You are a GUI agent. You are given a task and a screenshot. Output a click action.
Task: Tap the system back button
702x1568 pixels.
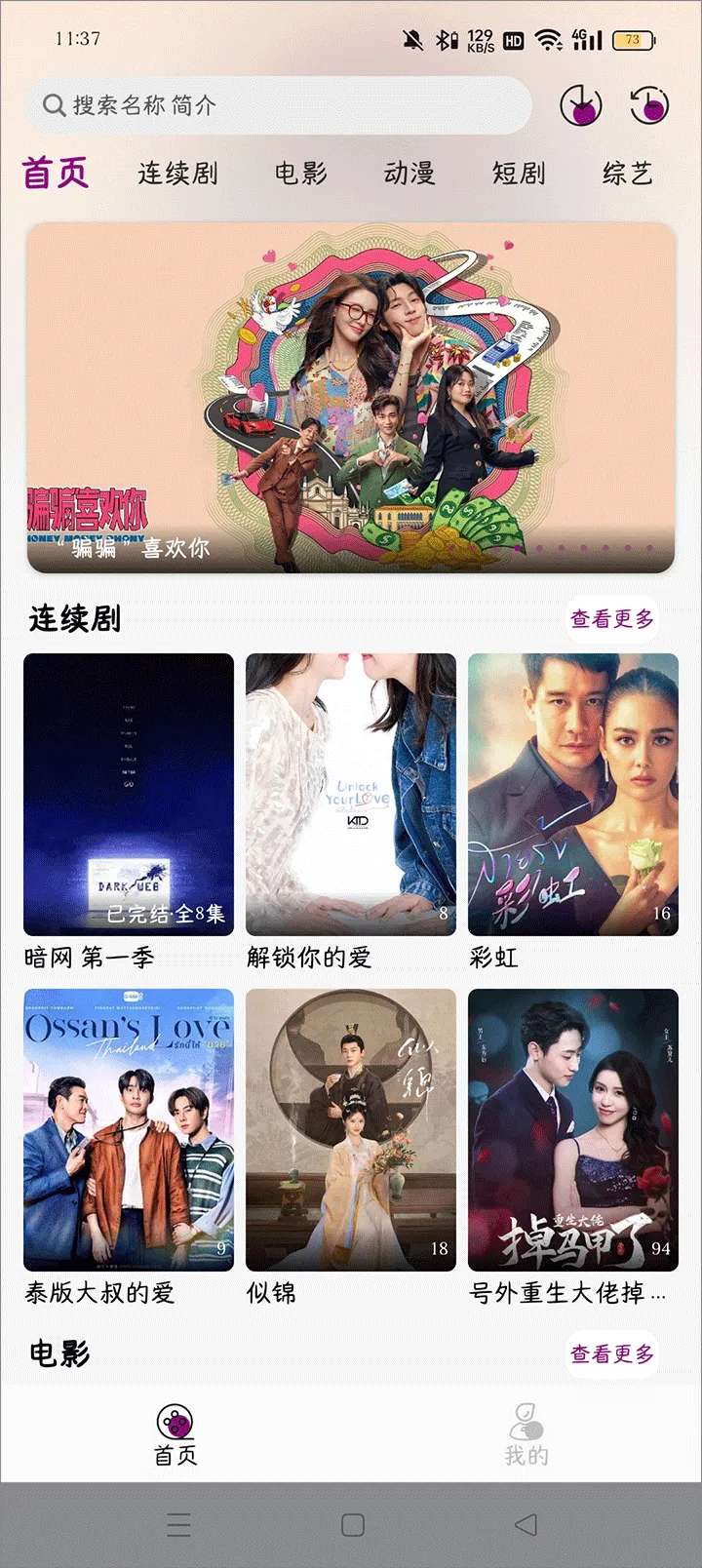[x=526, y=1524]
